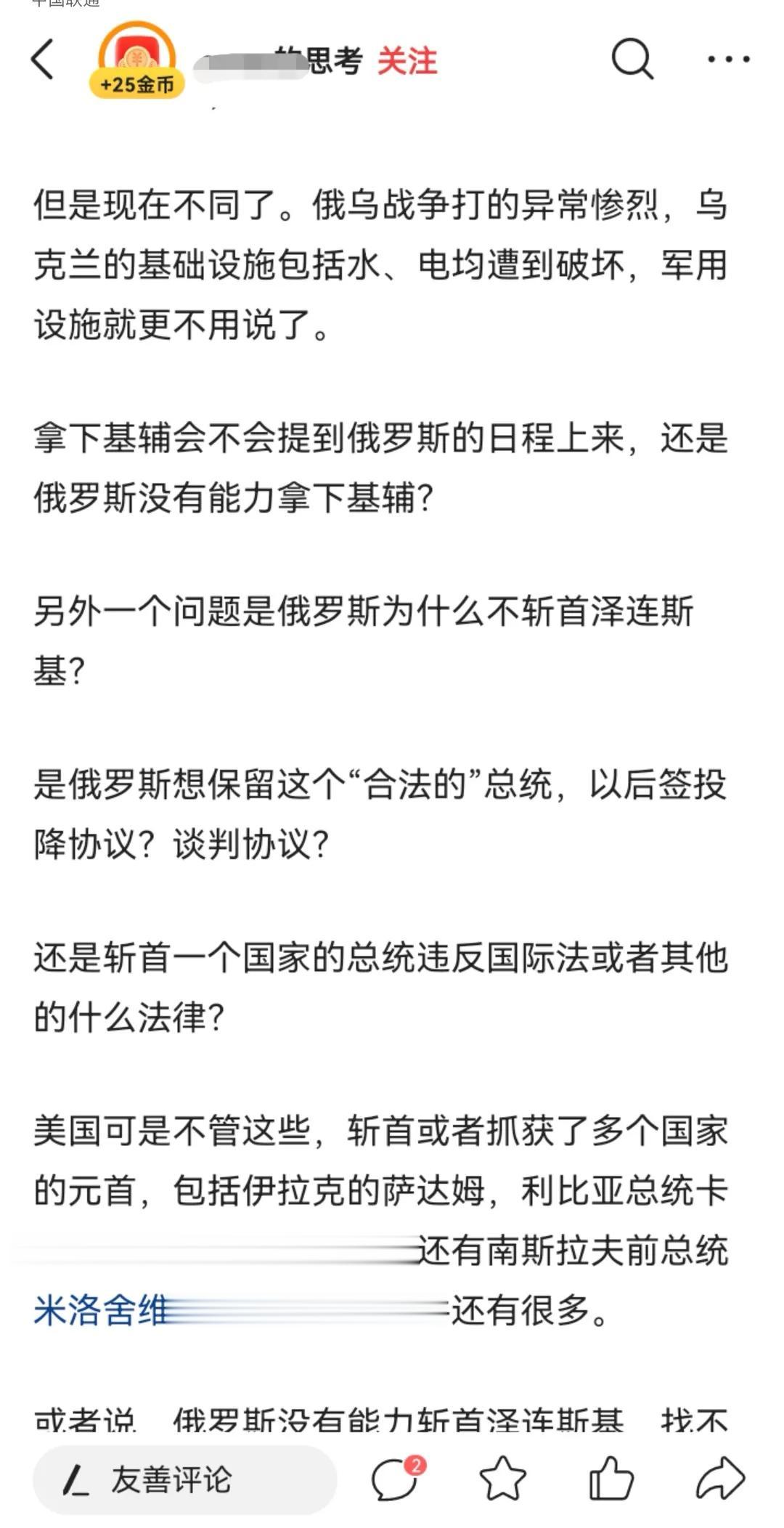Like the article with thumbs-up

(611, 1479)
